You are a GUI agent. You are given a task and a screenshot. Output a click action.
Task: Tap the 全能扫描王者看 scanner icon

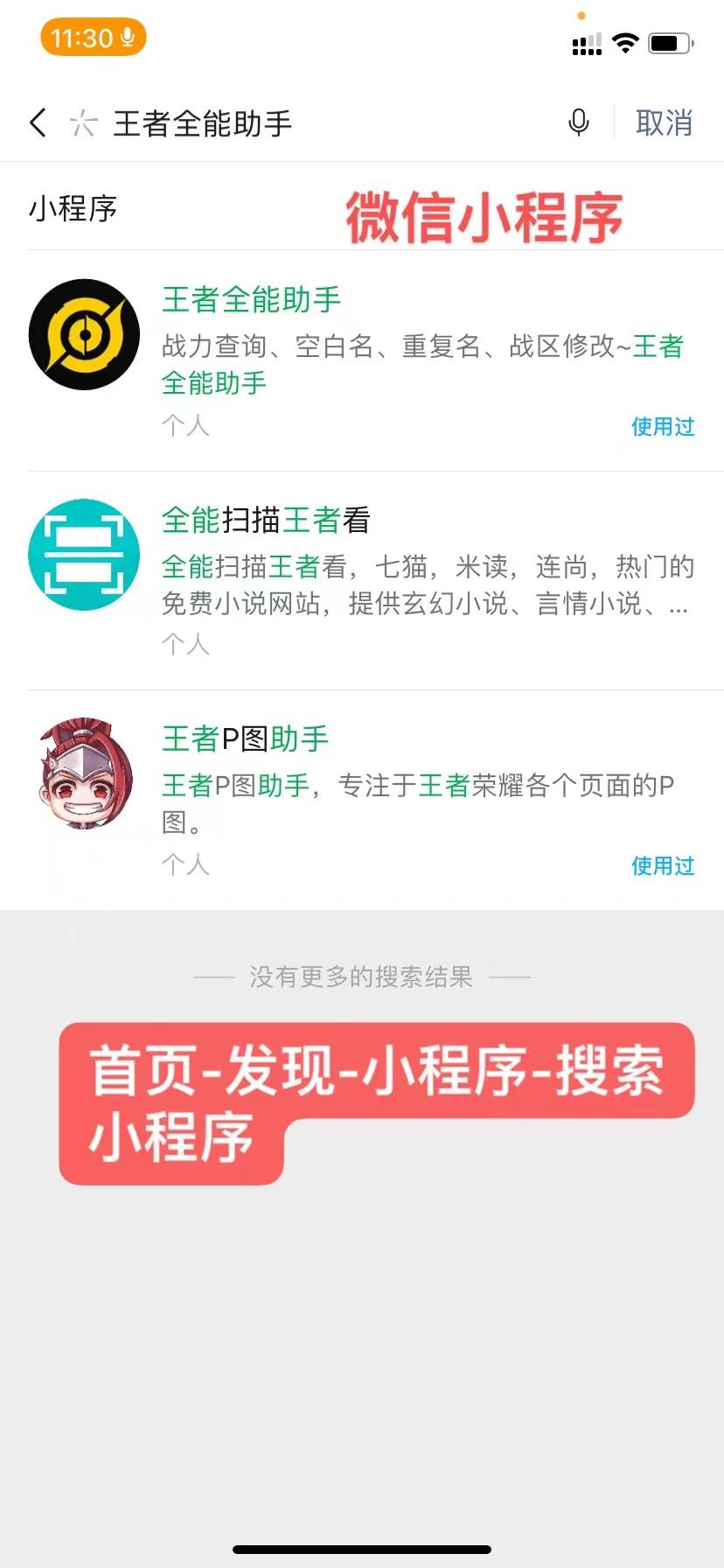point(83,555)
